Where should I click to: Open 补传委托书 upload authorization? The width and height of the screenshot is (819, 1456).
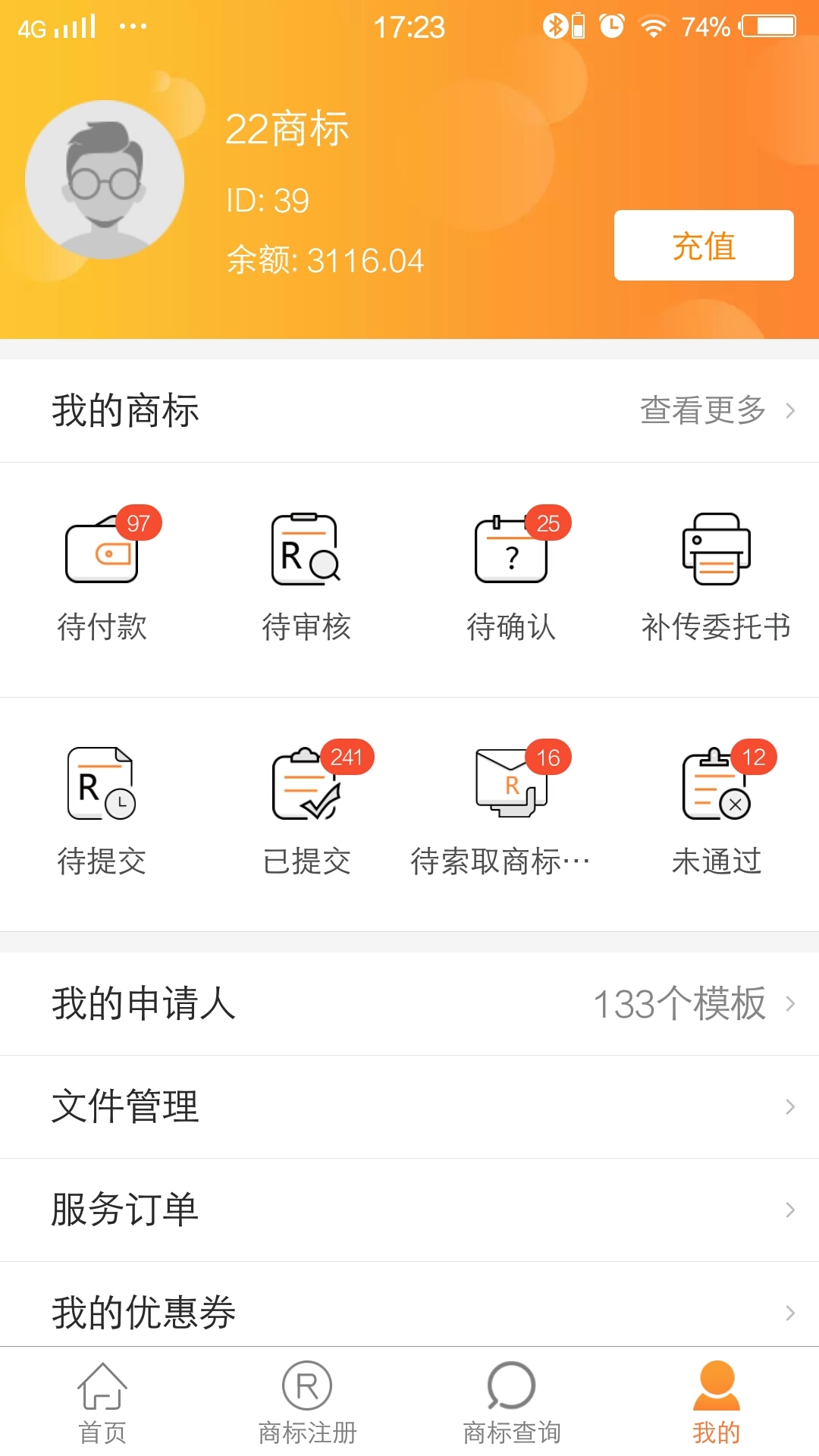pyautogui.click(x=716, y=575)
